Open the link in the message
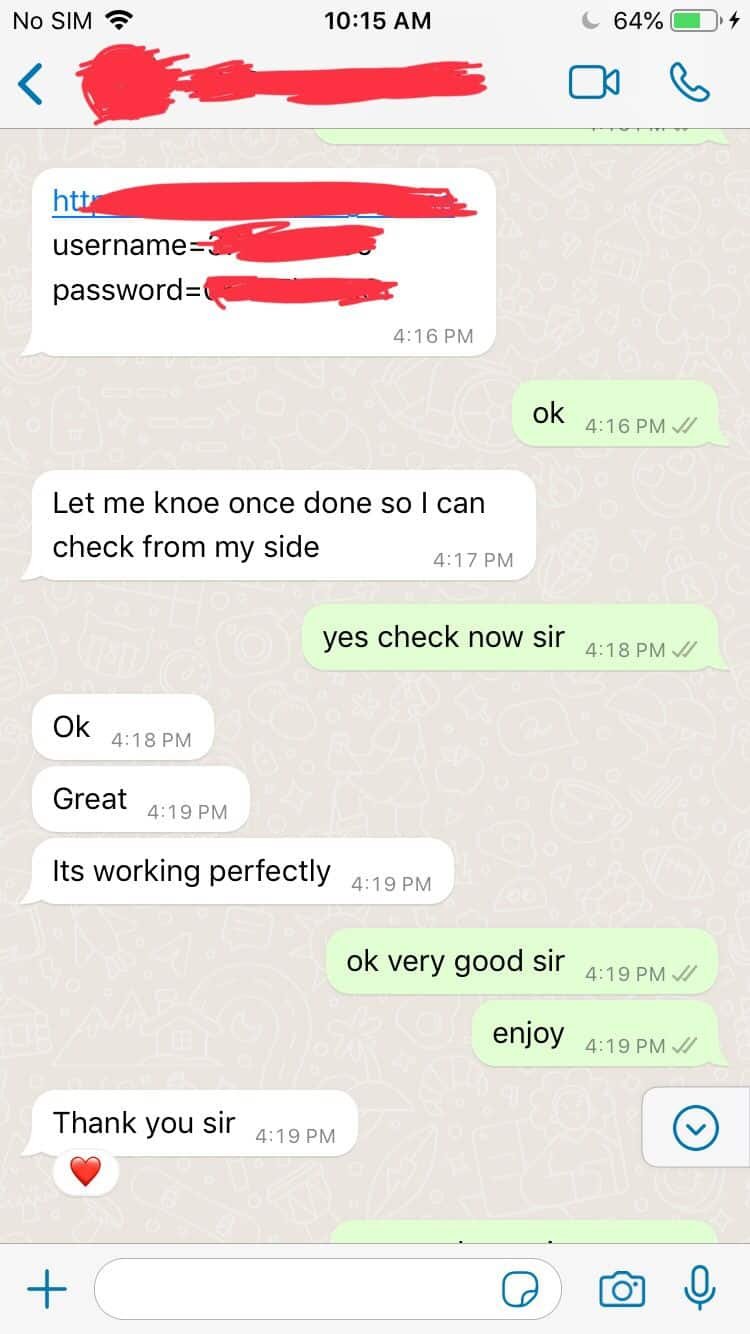 (70, 201)
